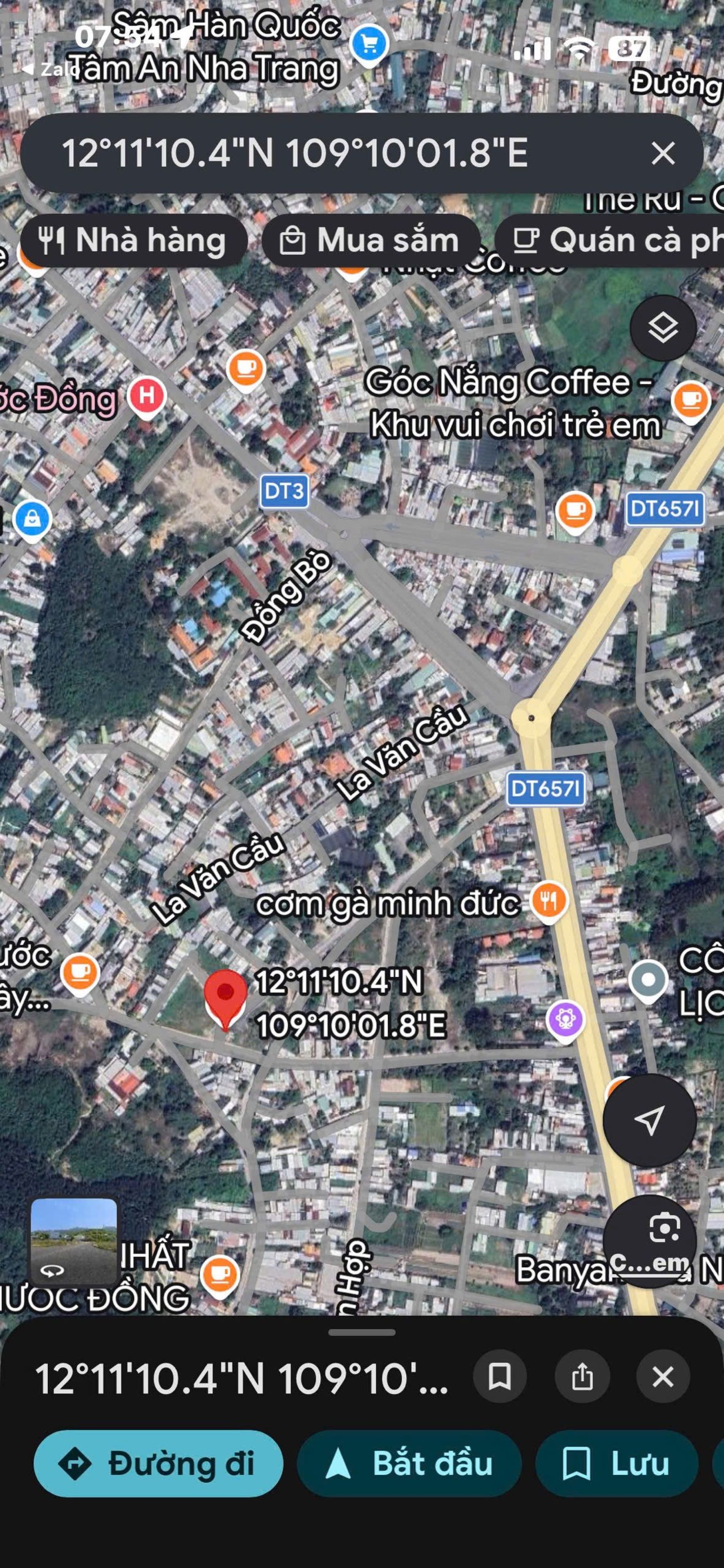The width and height of the screenshot is (724, 1568).
Task: Open Street View thumbnail
Action: point(74,1242)
